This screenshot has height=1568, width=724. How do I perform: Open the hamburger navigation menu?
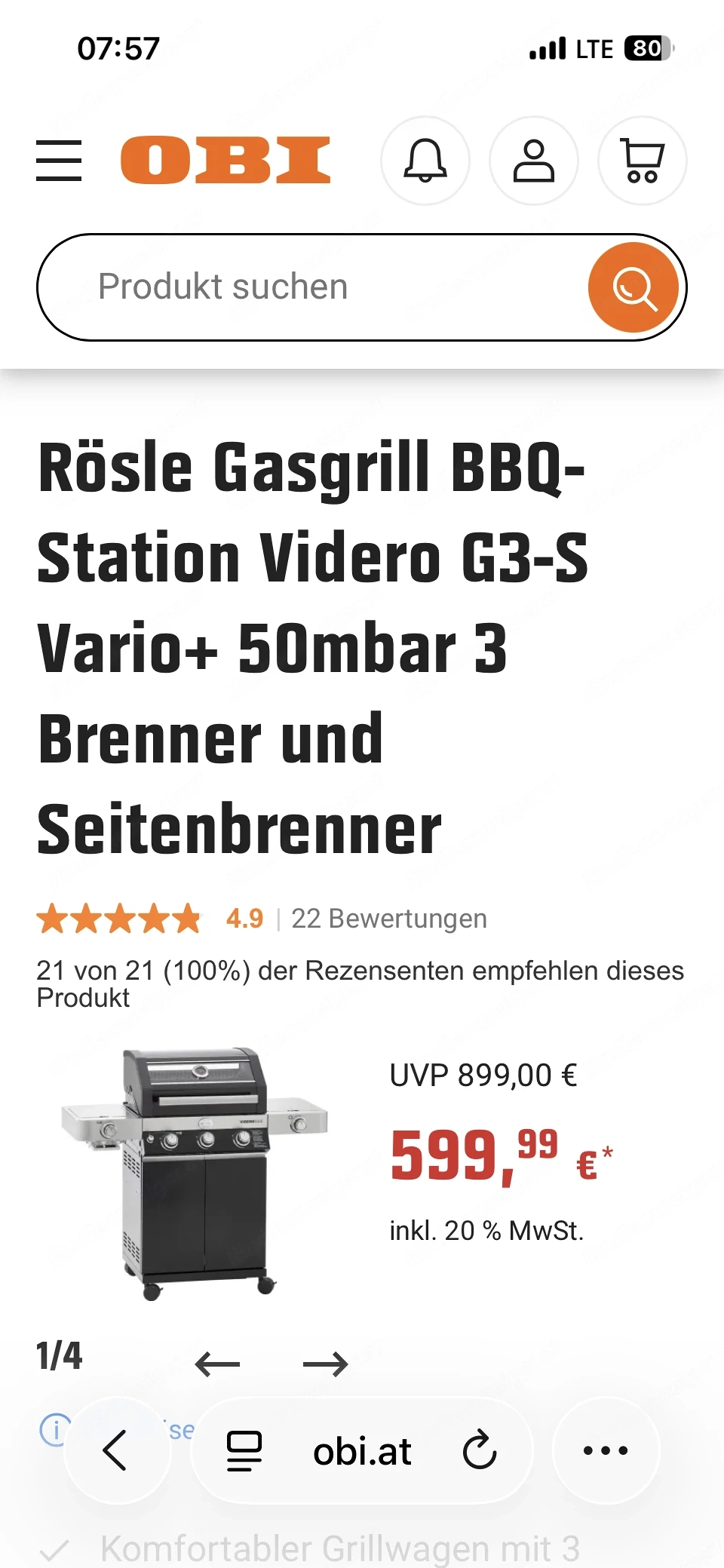[x=59, y=161]
